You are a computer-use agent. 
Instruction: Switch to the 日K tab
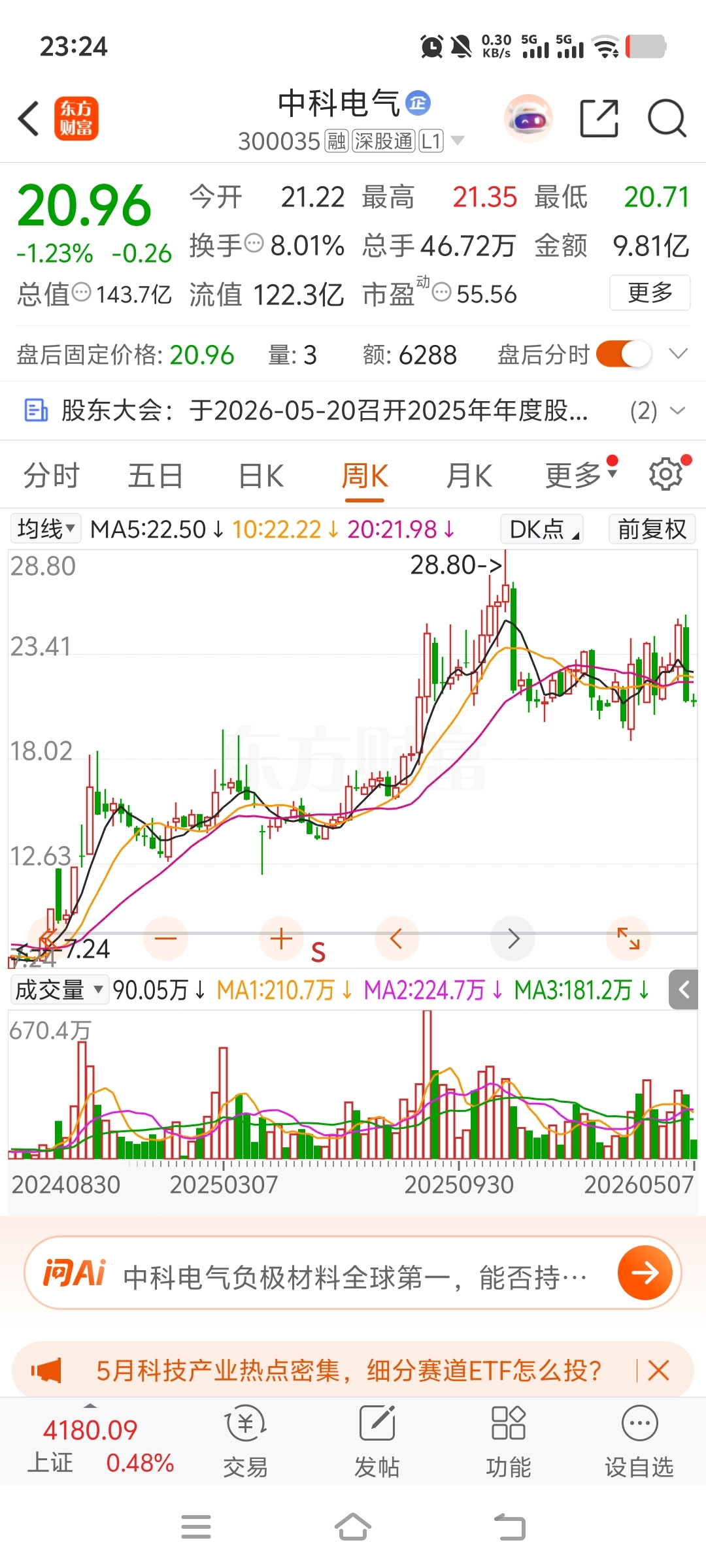(x=261, y=476)
